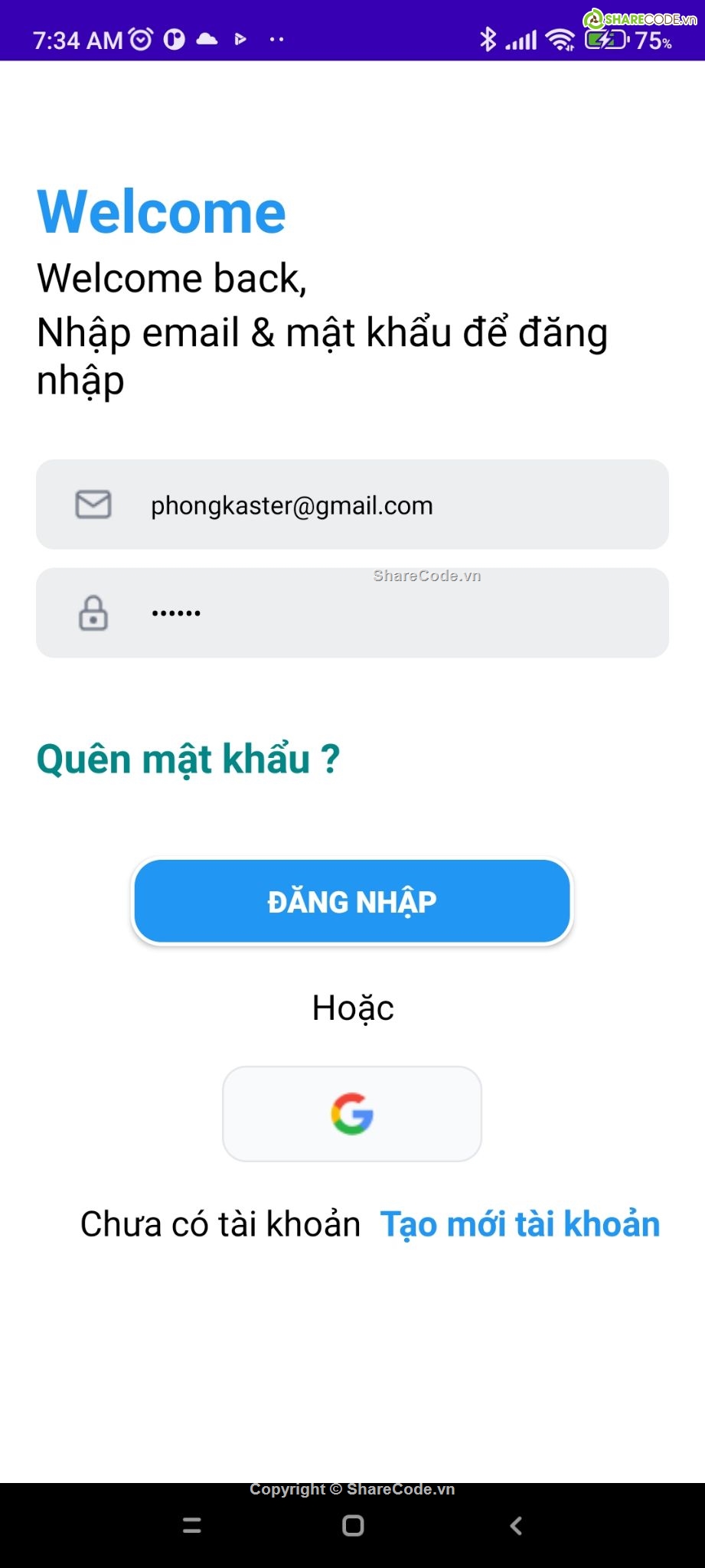Viewport: 705px width, 1568px height.
Task: Tap the email field with phongkaster@gmail.com
Action: (x=352, y=505)
